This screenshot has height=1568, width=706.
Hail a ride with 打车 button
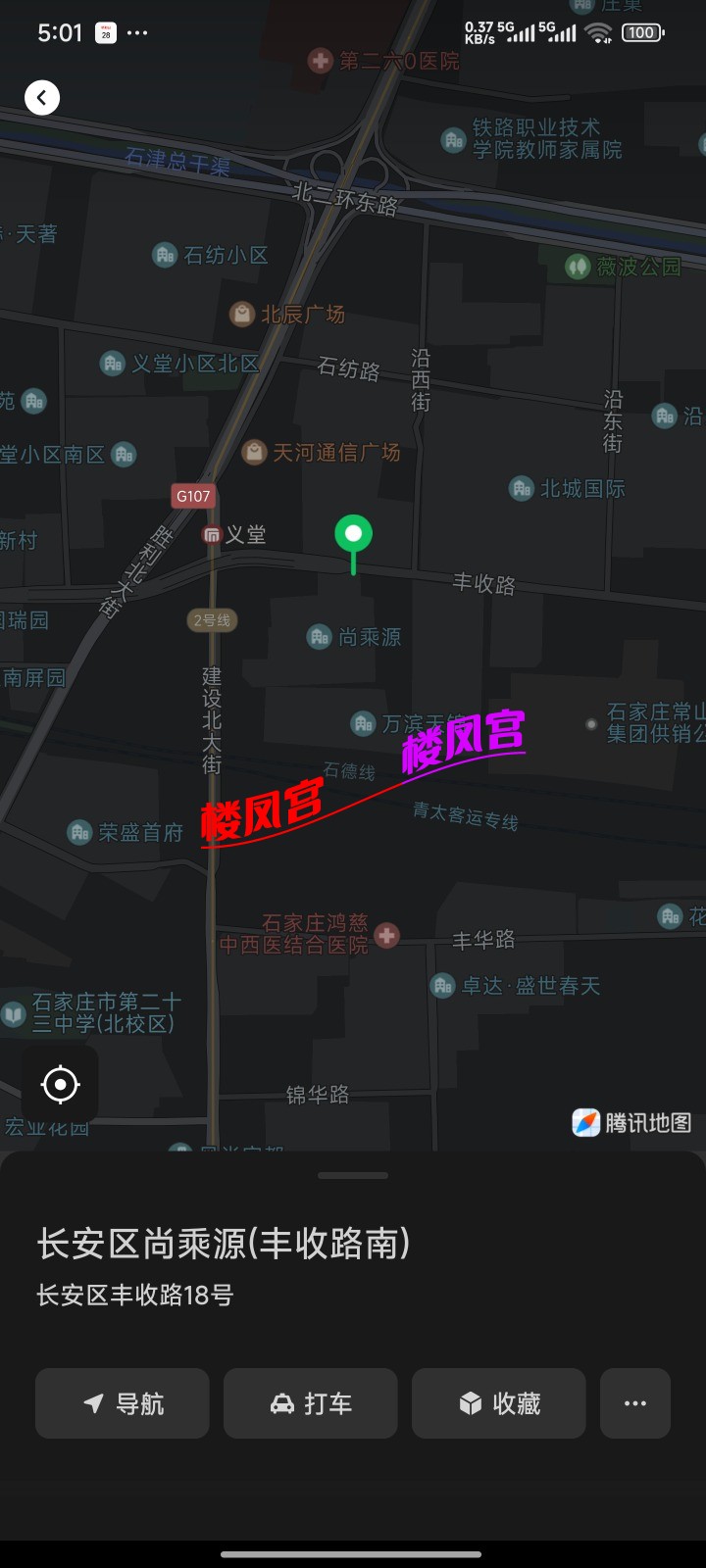tap(311, 1403)
